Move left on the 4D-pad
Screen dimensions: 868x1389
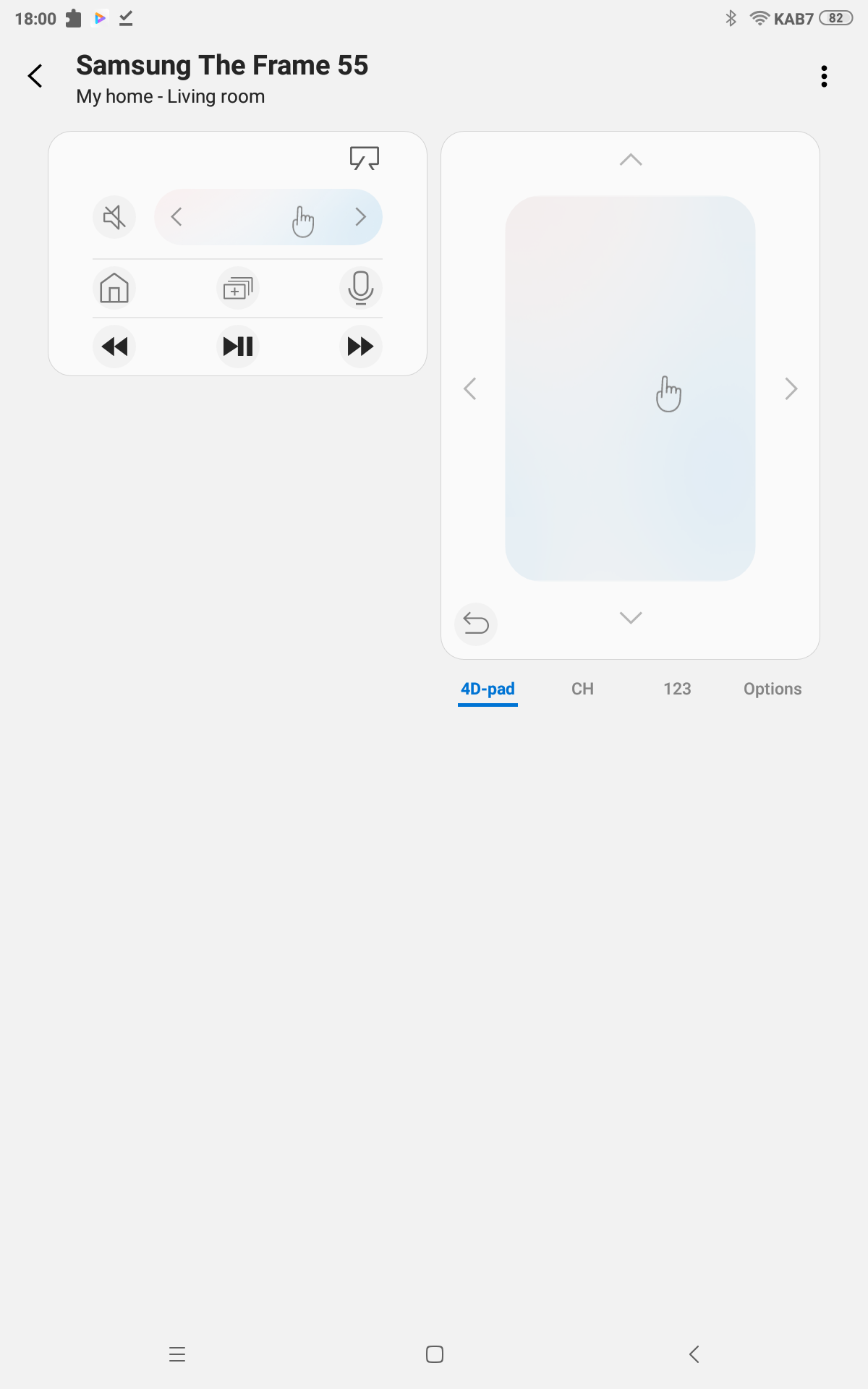pyautogui.click(x=470, y=388)
